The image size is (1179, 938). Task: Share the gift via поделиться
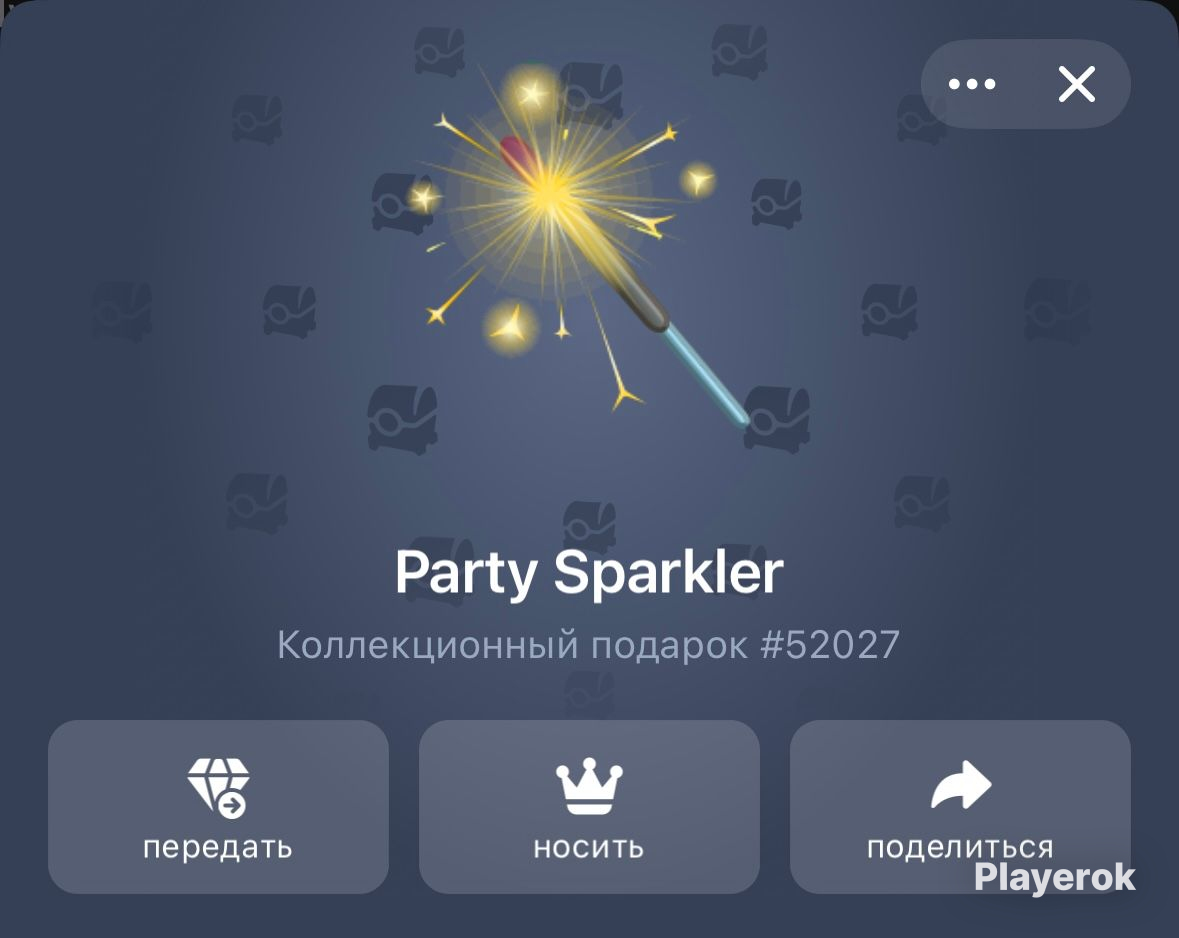pyautogui.click(x=960, y=806)
